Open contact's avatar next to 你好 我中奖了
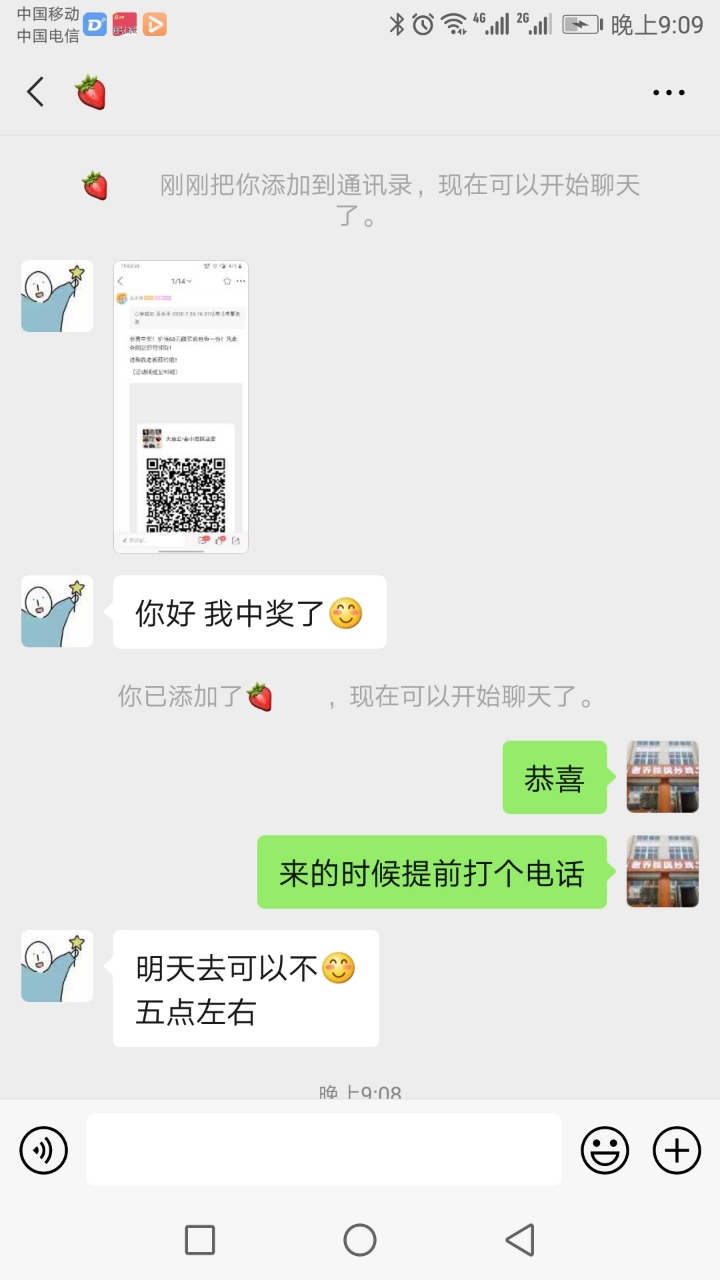 pos(57,611)
